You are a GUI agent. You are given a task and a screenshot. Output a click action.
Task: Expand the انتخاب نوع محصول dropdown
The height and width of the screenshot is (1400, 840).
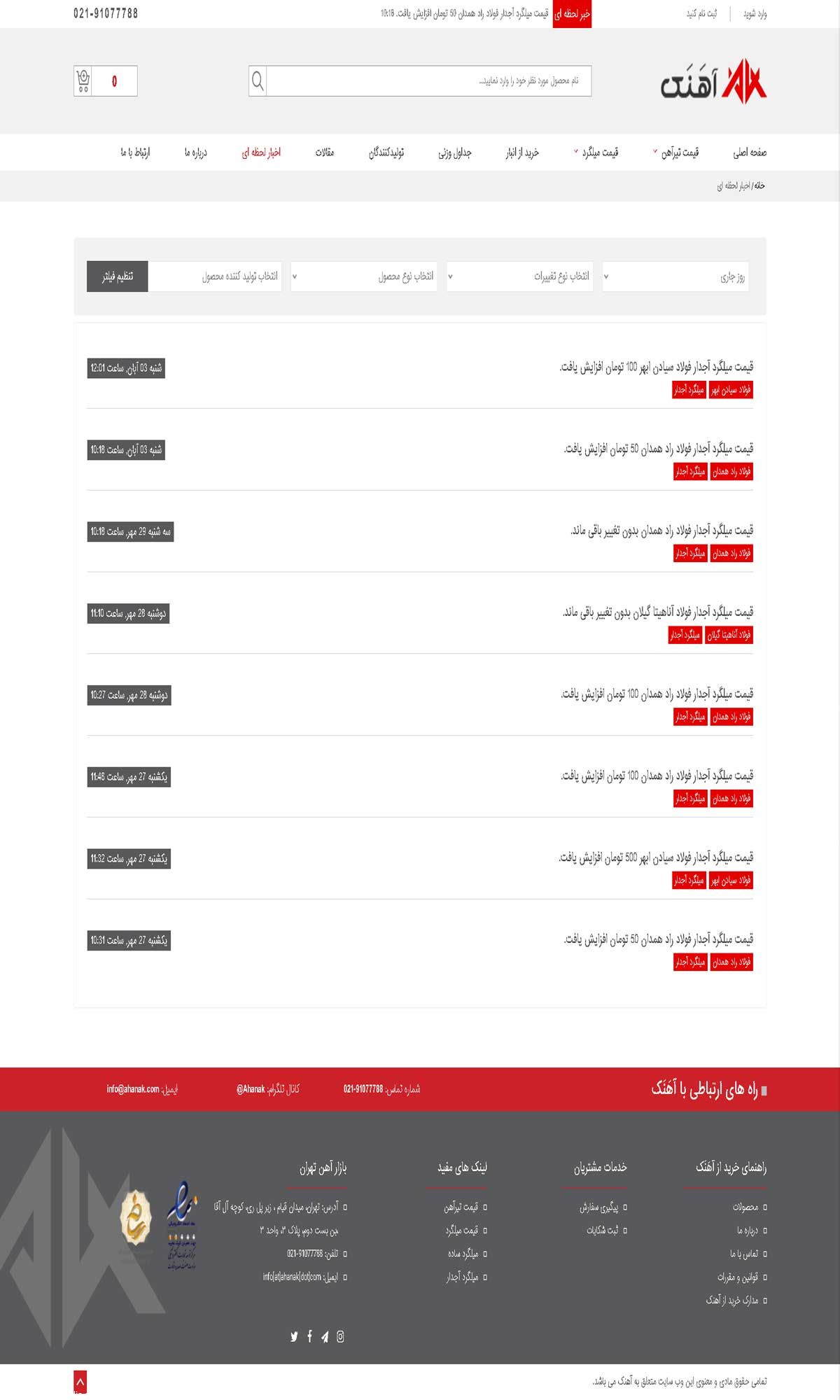pyautogui.click(x=364, y=277)
